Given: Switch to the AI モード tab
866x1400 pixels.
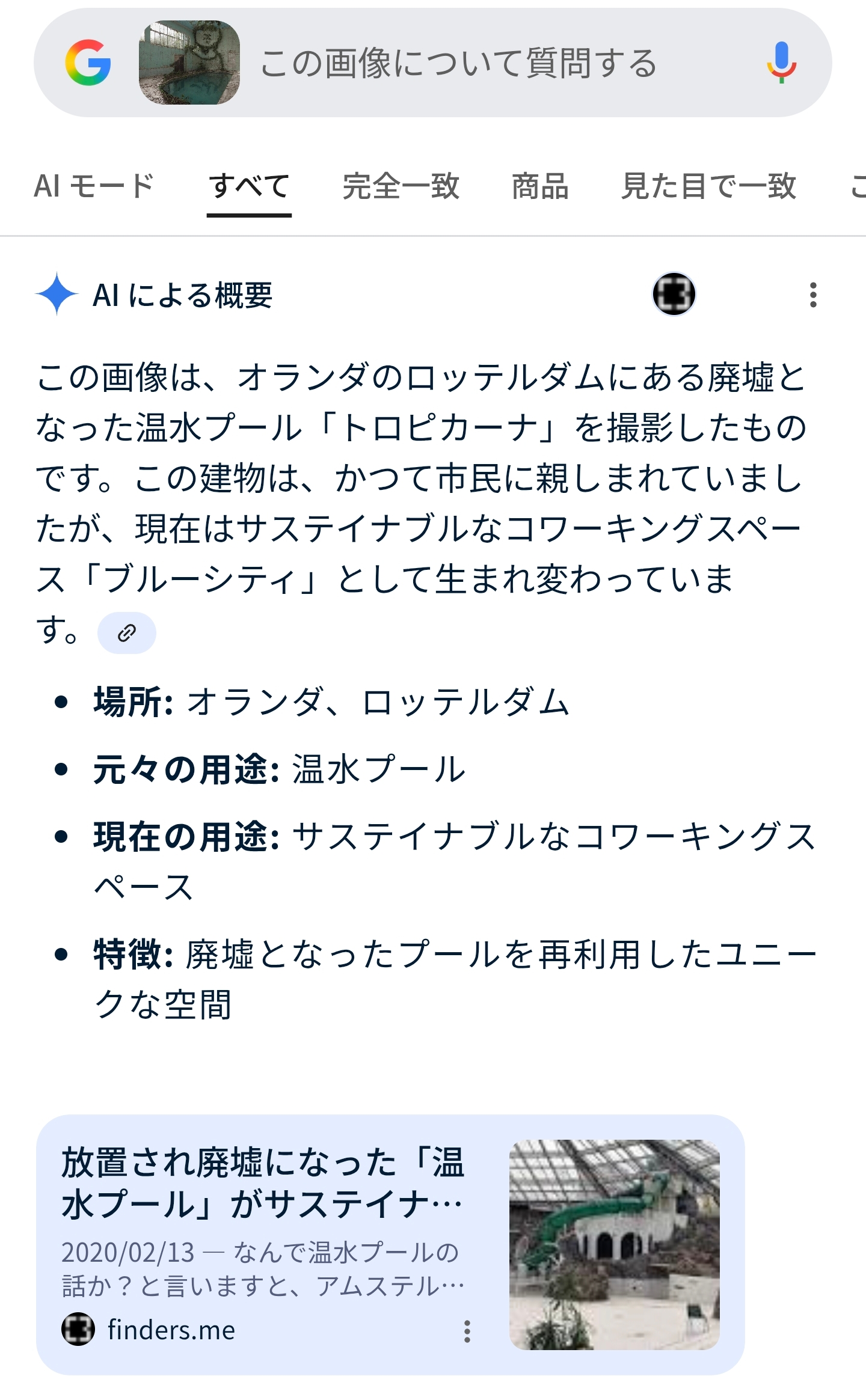Looking at the screenshot, I should coord(94,186).
